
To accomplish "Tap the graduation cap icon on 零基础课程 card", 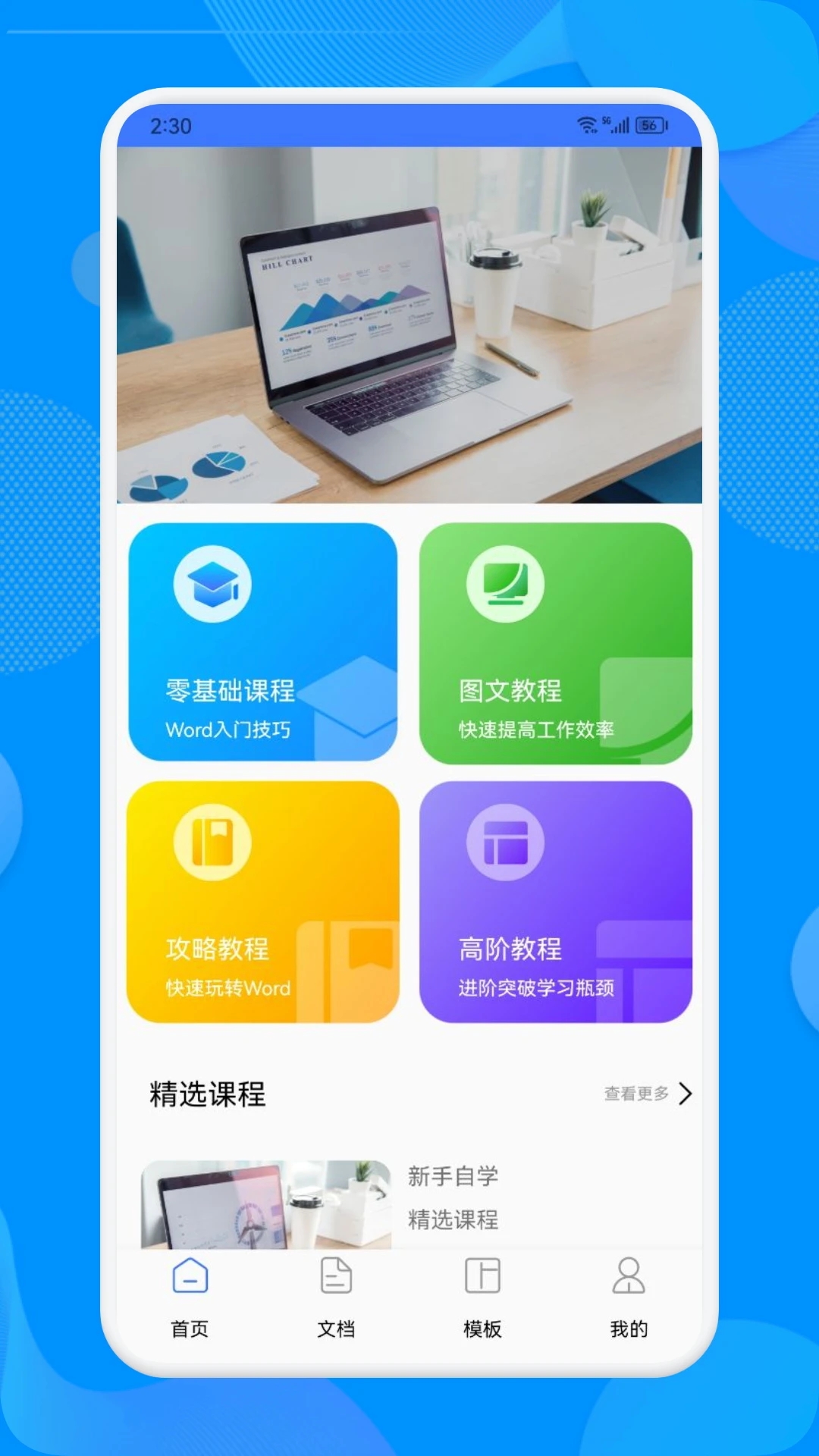I will point(213,584).
